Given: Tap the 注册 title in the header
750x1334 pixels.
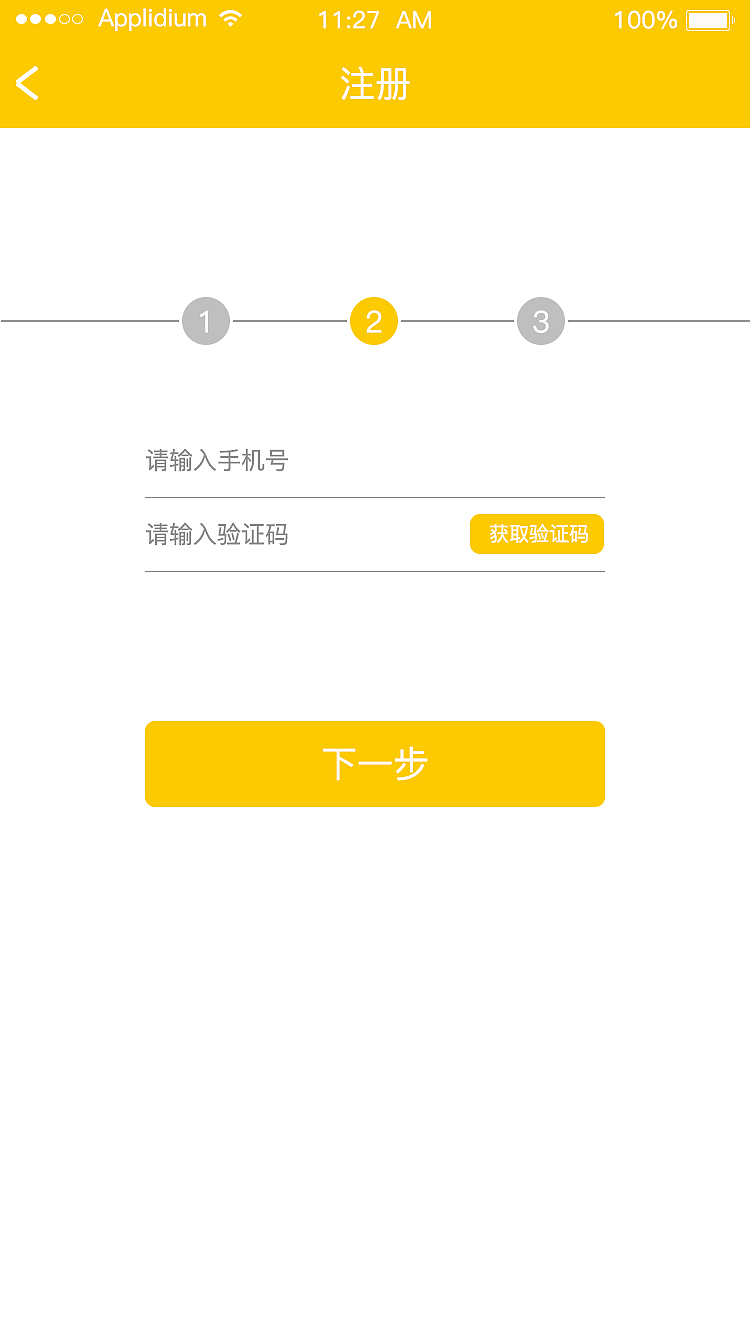Looking at the screenshot, I should click(375, 85).
